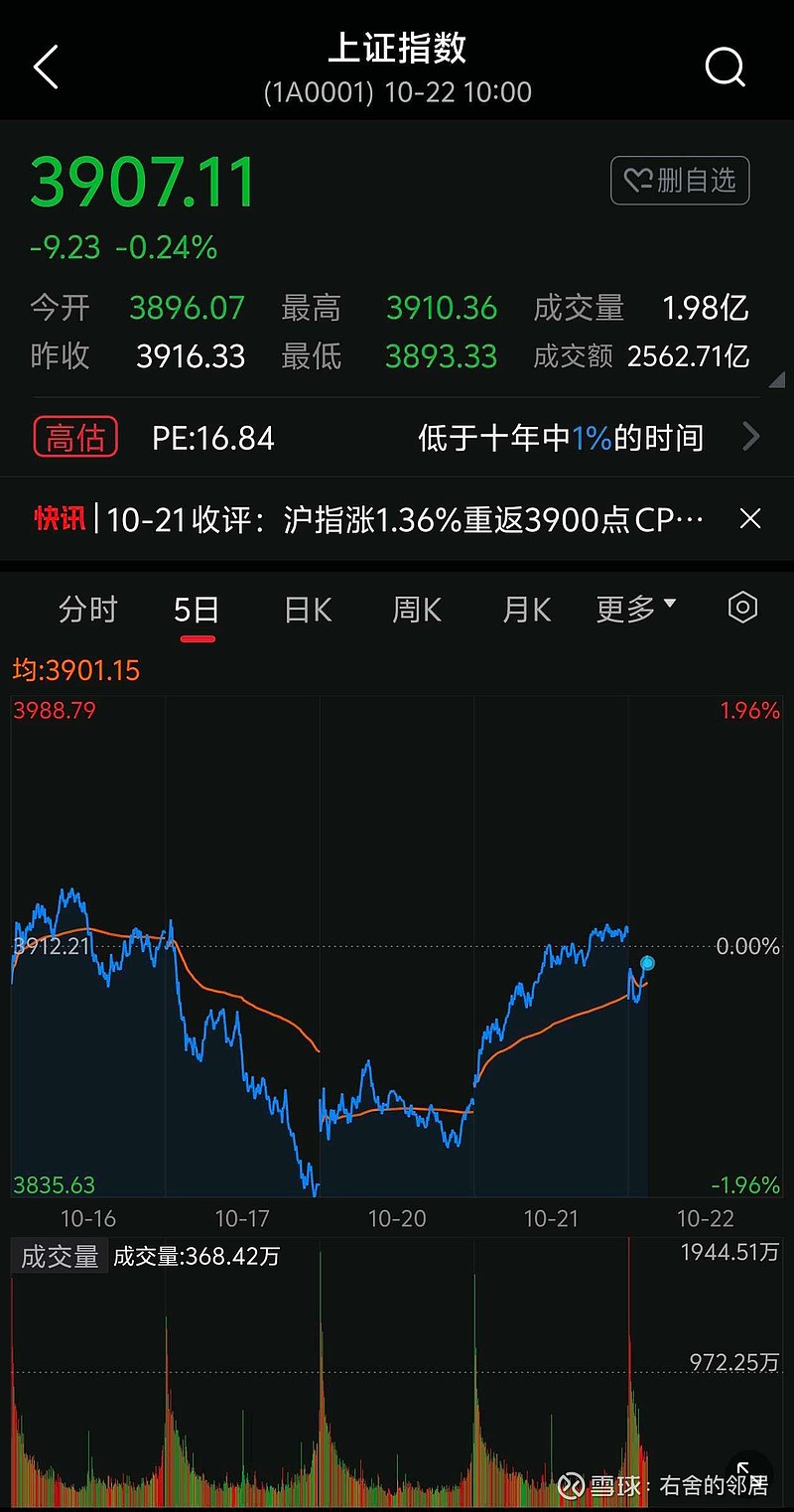
Task: Tap 删自选 to remove from watchlist
Action: (x=680, y=181)
